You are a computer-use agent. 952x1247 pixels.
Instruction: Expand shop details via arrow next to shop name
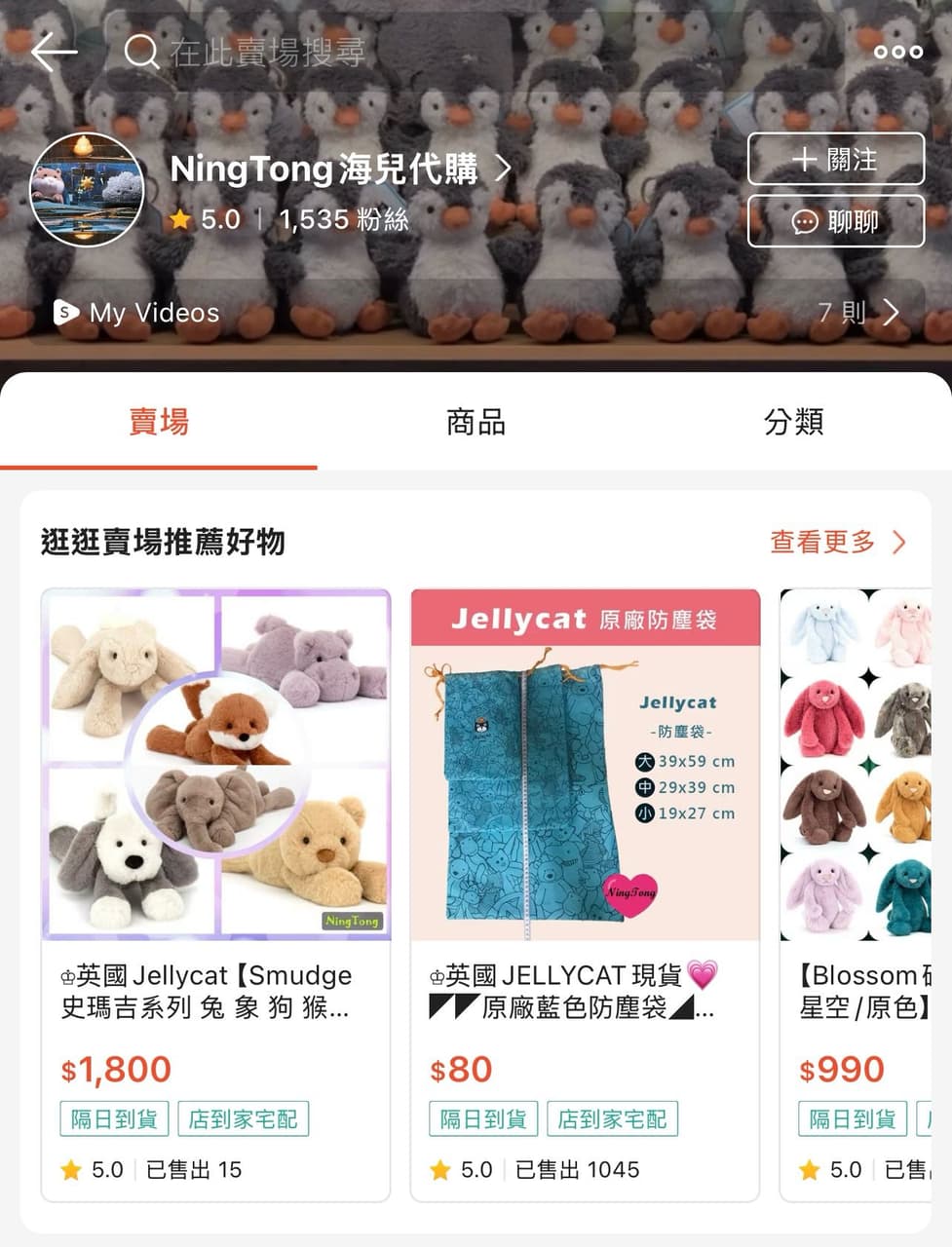click(505, 168)
